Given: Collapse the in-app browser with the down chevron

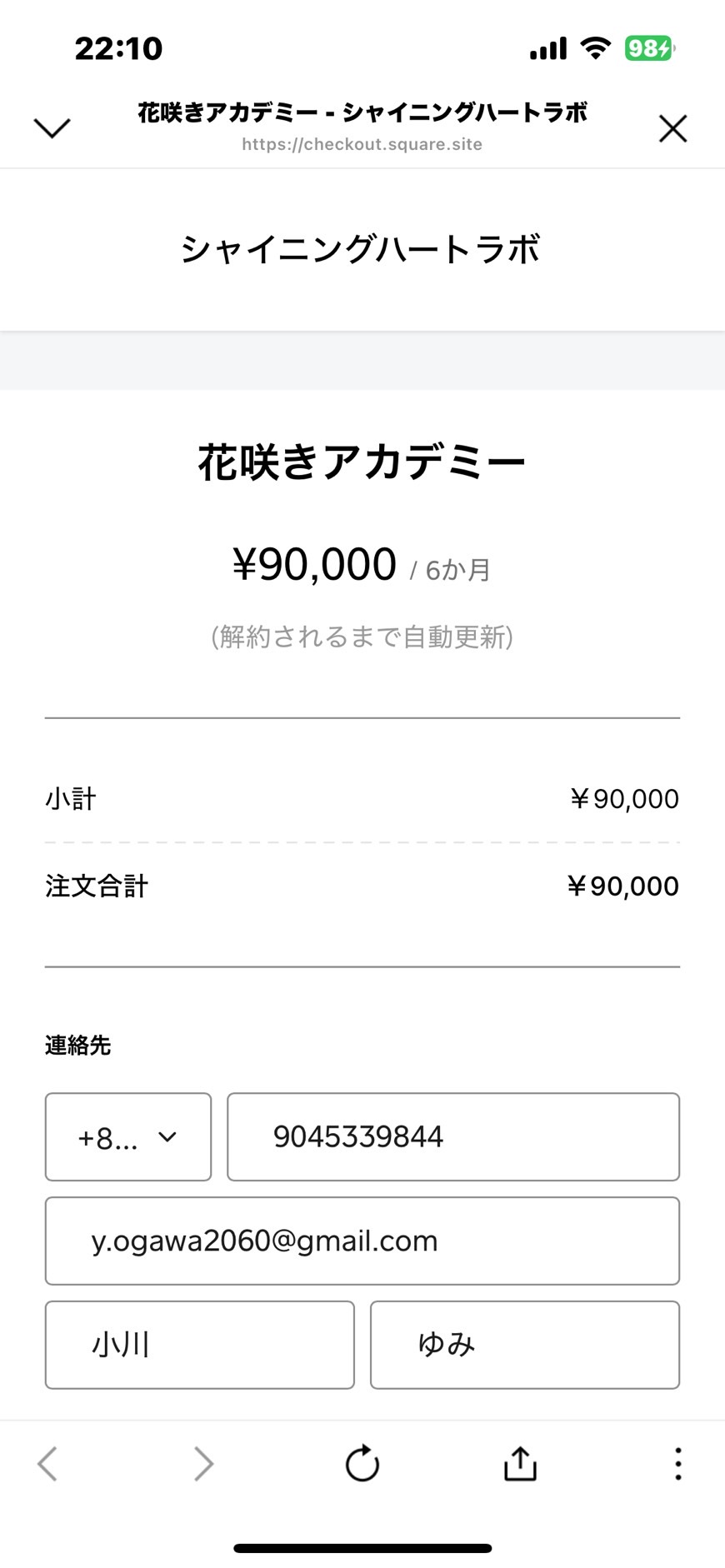Looking at the screenshot, I should (x=52, y=128).
